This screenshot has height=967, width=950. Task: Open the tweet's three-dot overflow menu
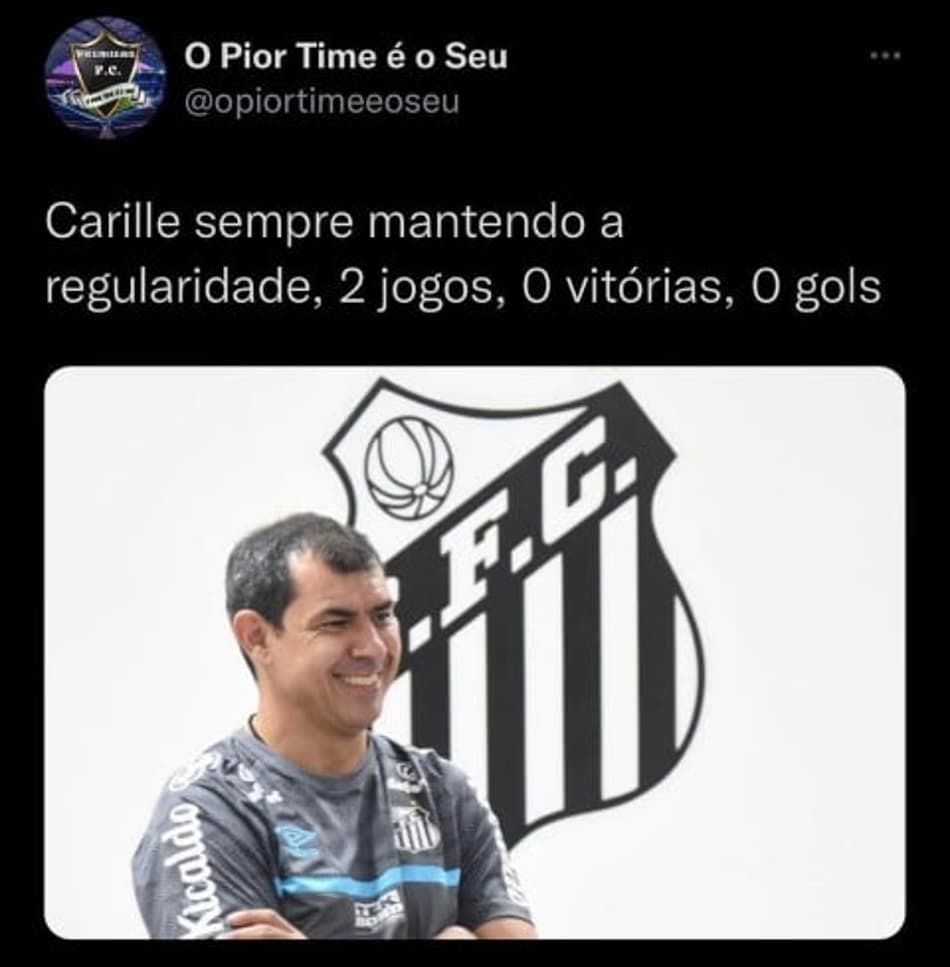click(x=885, y=56)
